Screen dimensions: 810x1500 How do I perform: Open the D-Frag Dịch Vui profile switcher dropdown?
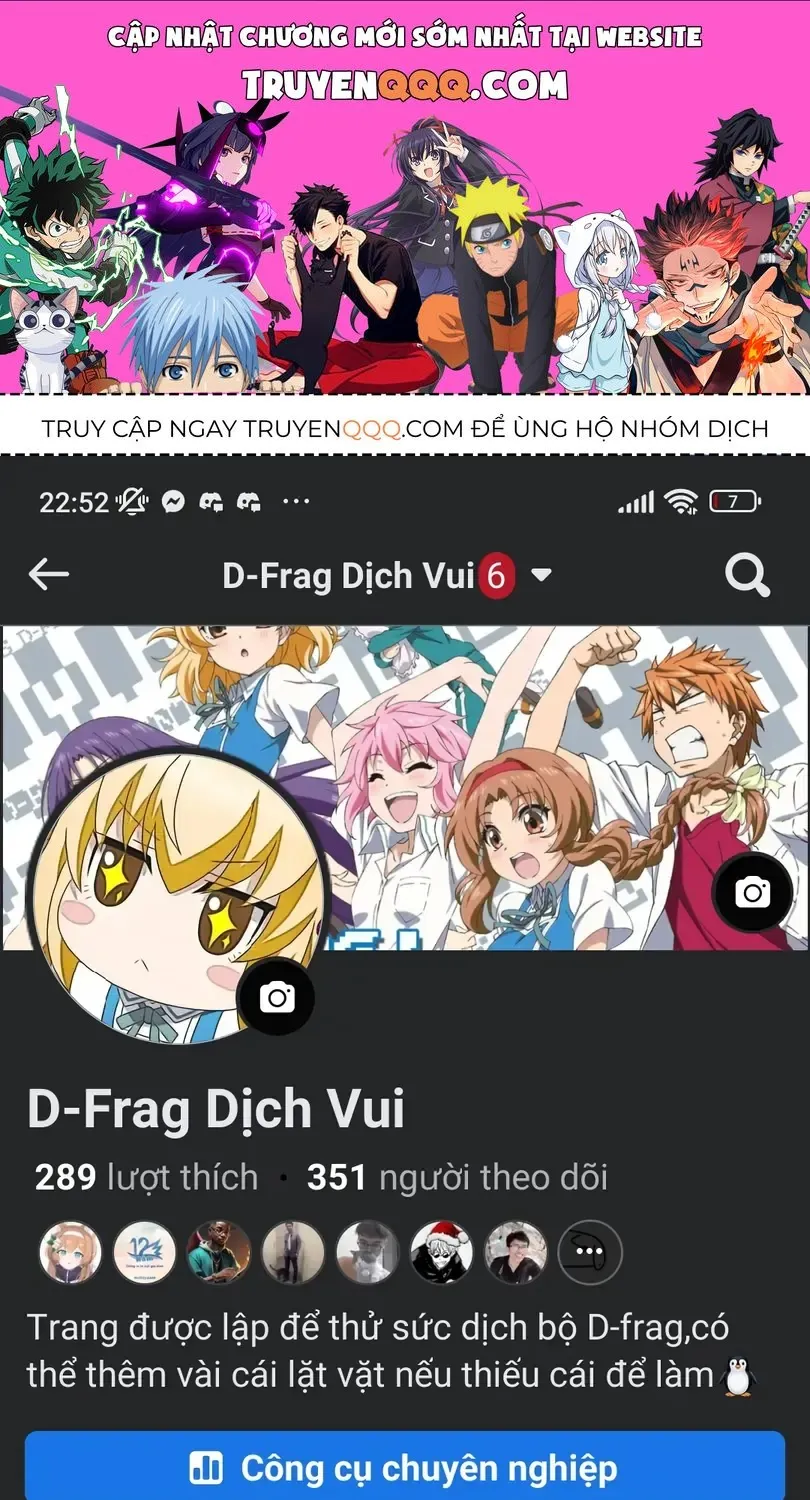[x=541, y=575]
